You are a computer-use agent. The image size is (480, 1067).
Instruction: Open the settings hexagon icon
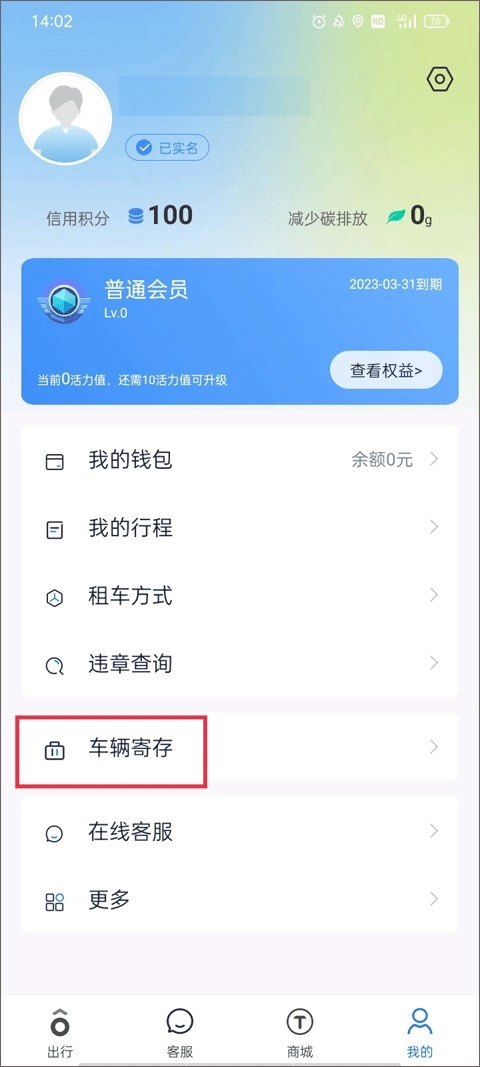[x=440, y=80]
